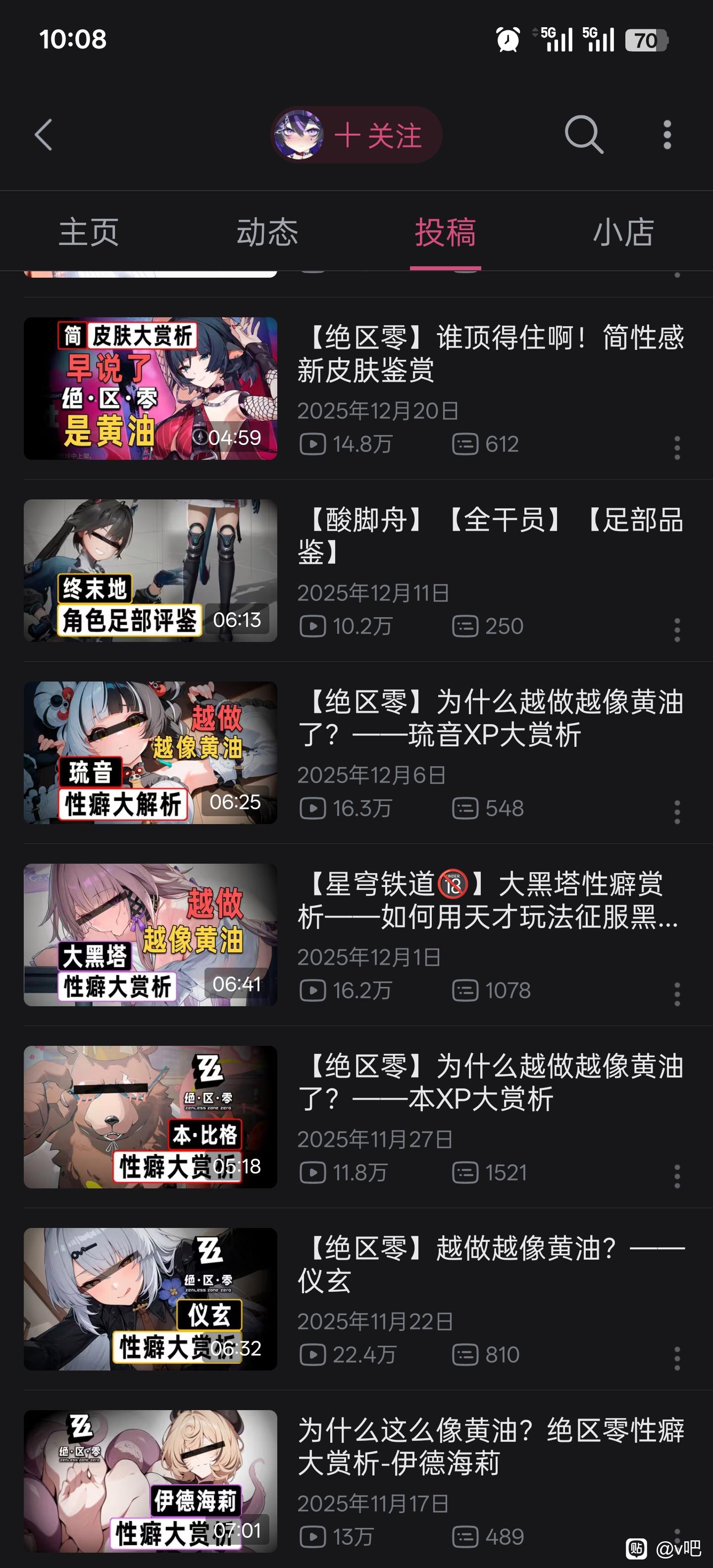713x1568 pixels.
Task: Open more options for 简性感新皮肤鉴赏 video
Action: pyautogui.click(x=677, y=448)
